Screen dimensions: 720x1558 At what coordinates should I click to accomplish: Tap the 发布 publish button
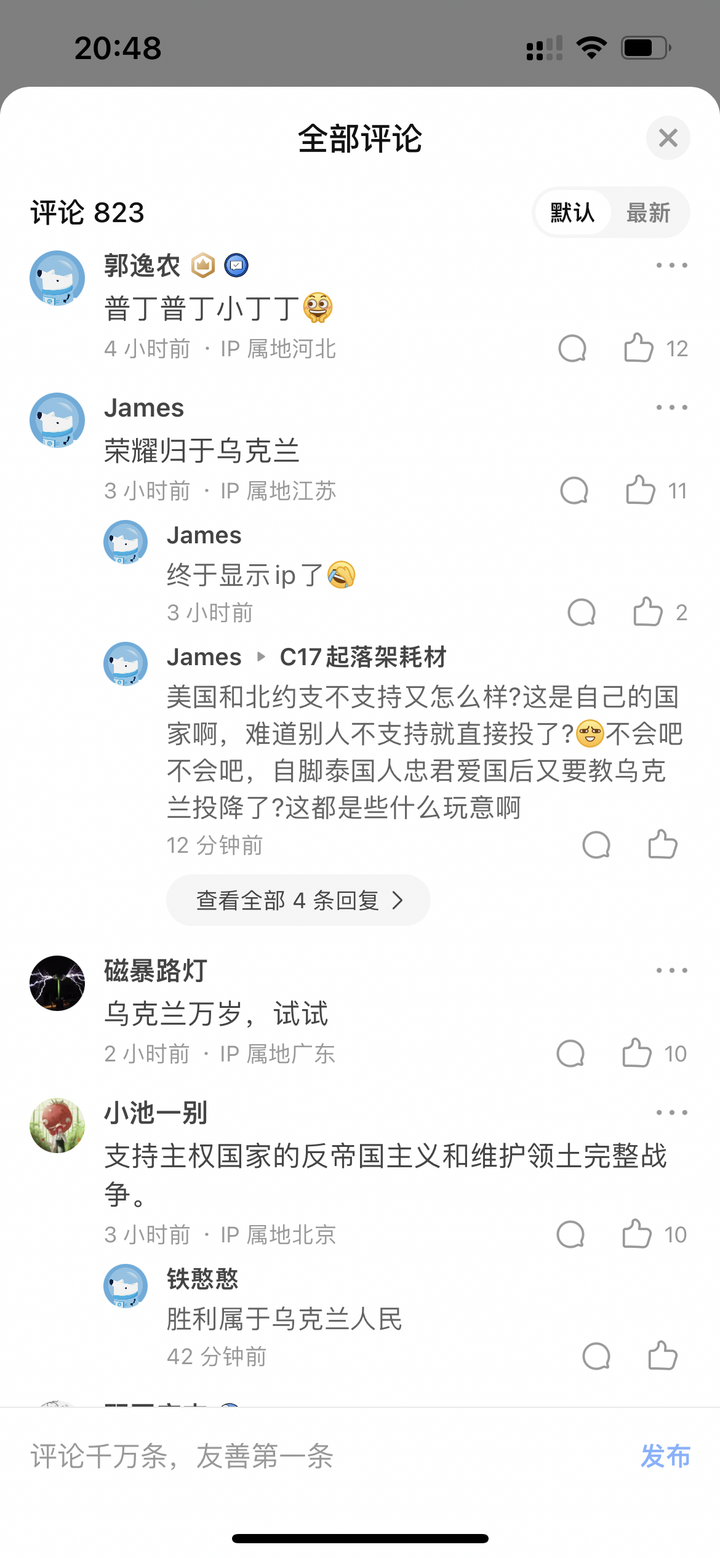coord(665,1456)
